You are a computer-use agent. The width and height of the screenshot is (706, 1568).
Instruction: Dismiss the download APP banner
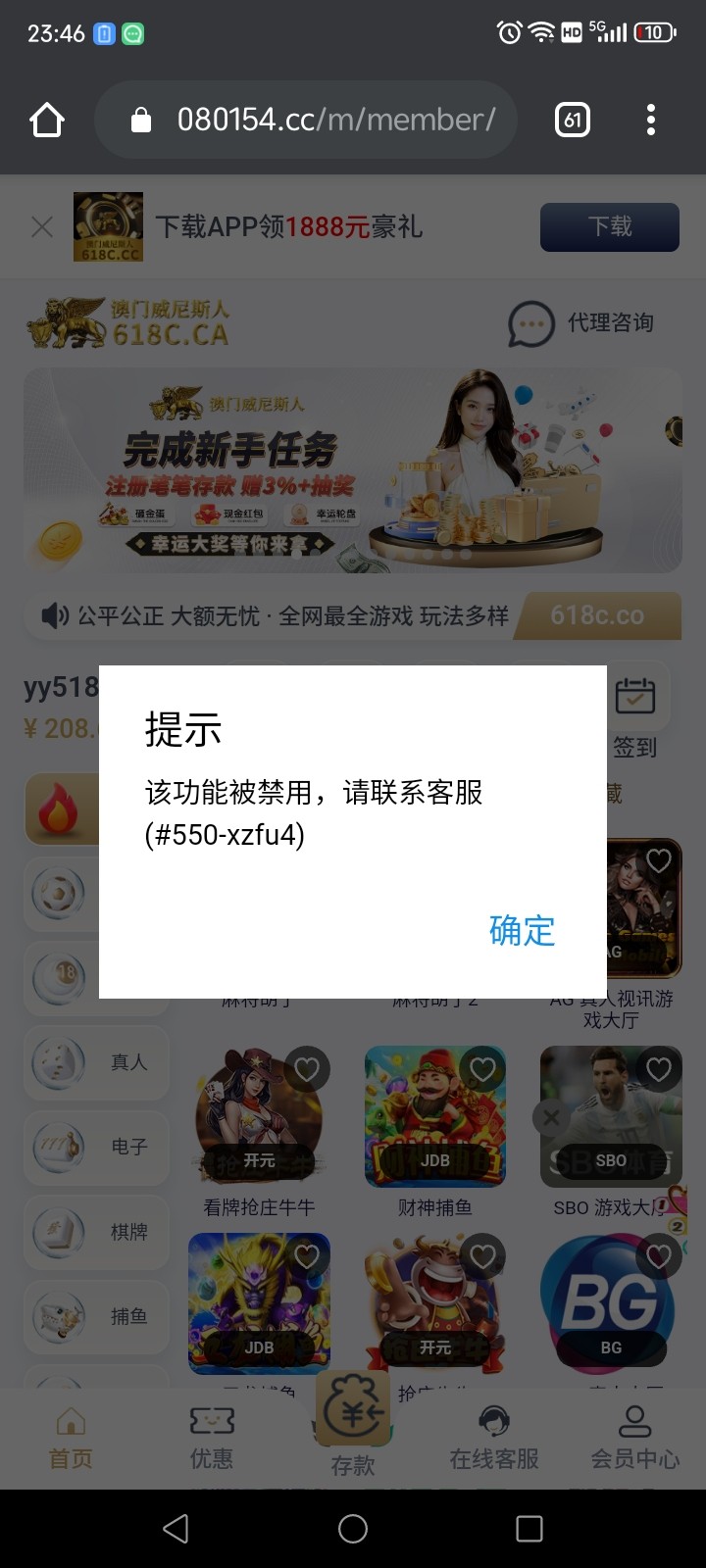click(42, 227)
